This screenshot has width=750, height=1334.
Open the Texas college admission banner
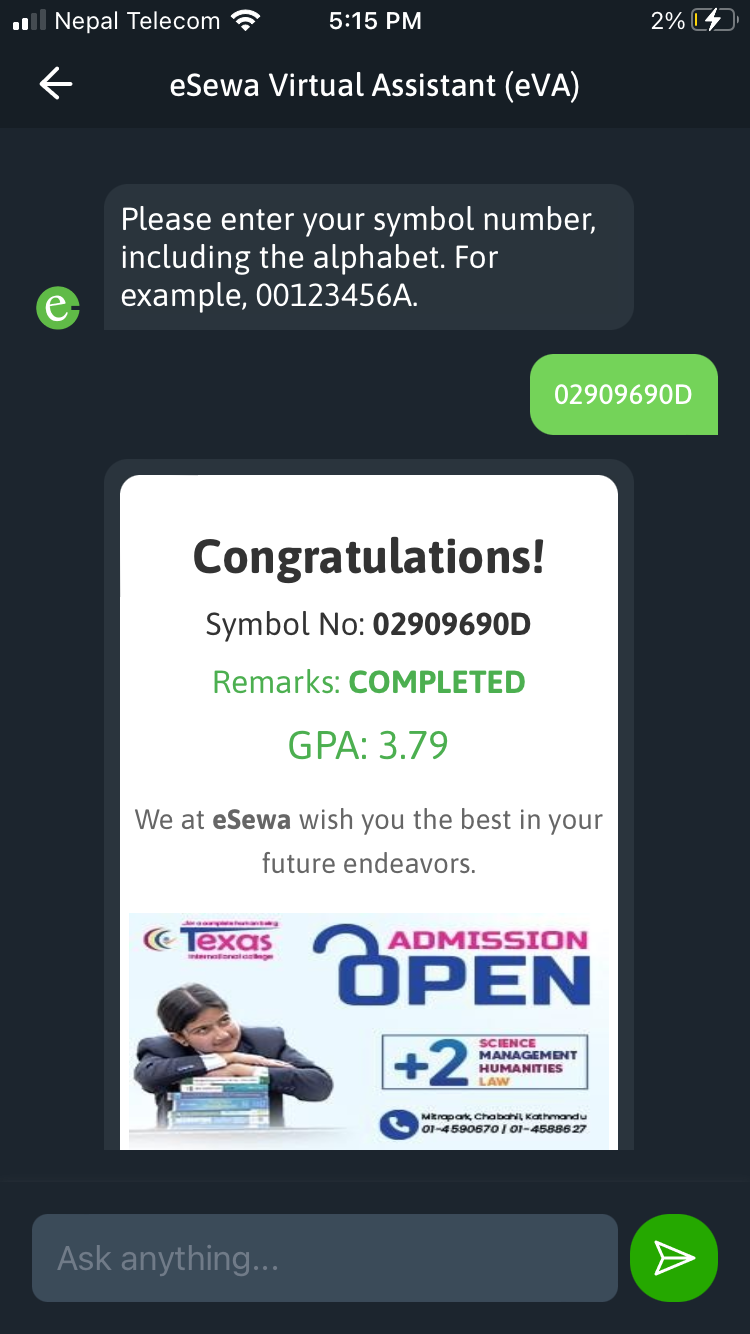(x=368, y=1030)
